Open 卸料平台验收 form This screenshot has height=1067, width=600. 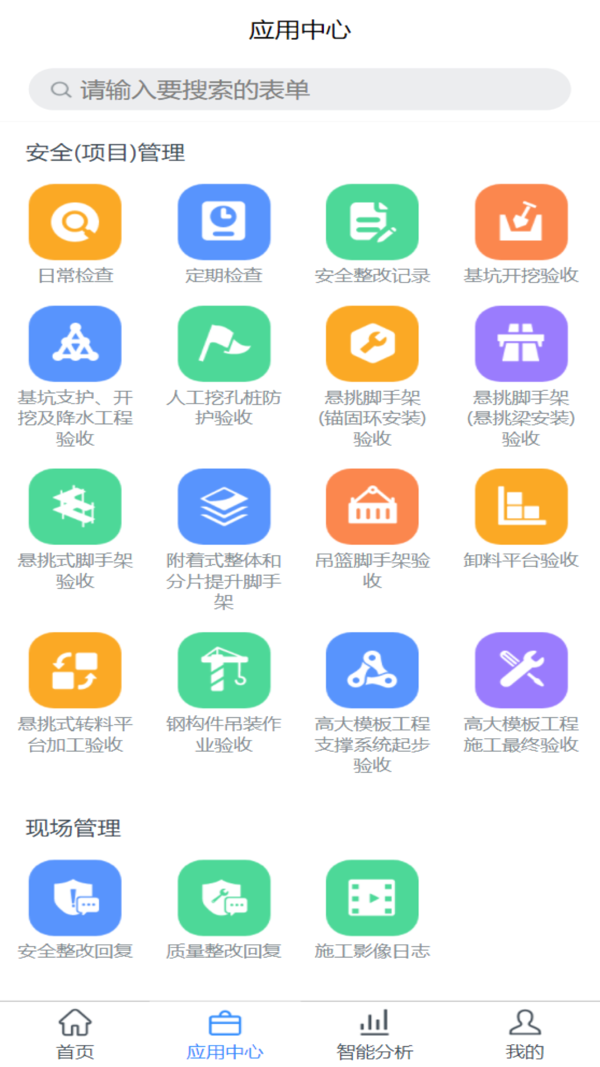coord(521,508)
